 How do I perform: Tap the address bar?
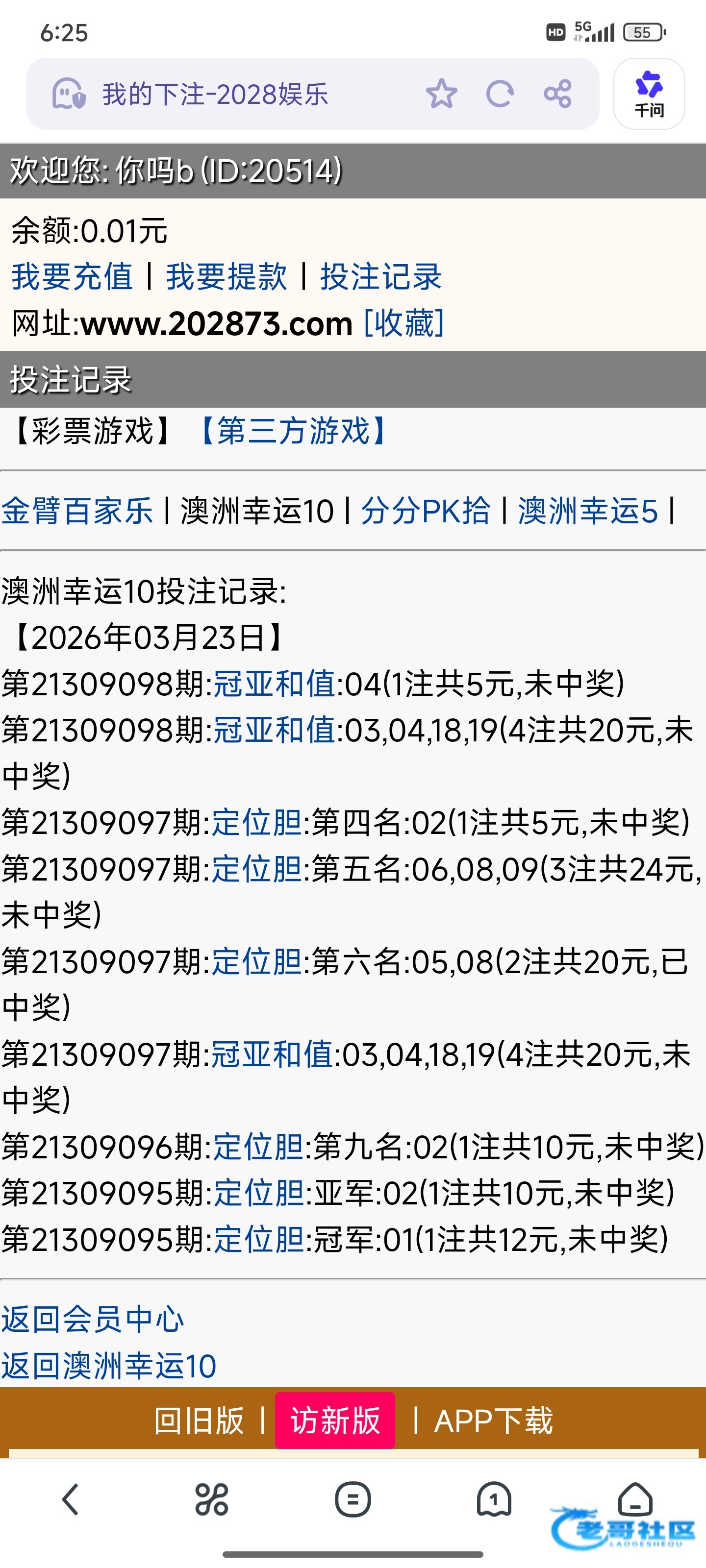(244, 94)
